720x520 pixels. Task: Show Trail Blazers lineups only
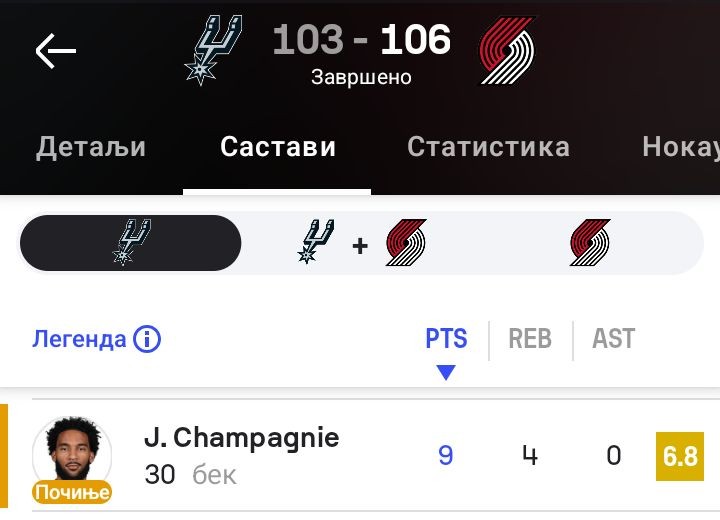[x=590, y=243]
